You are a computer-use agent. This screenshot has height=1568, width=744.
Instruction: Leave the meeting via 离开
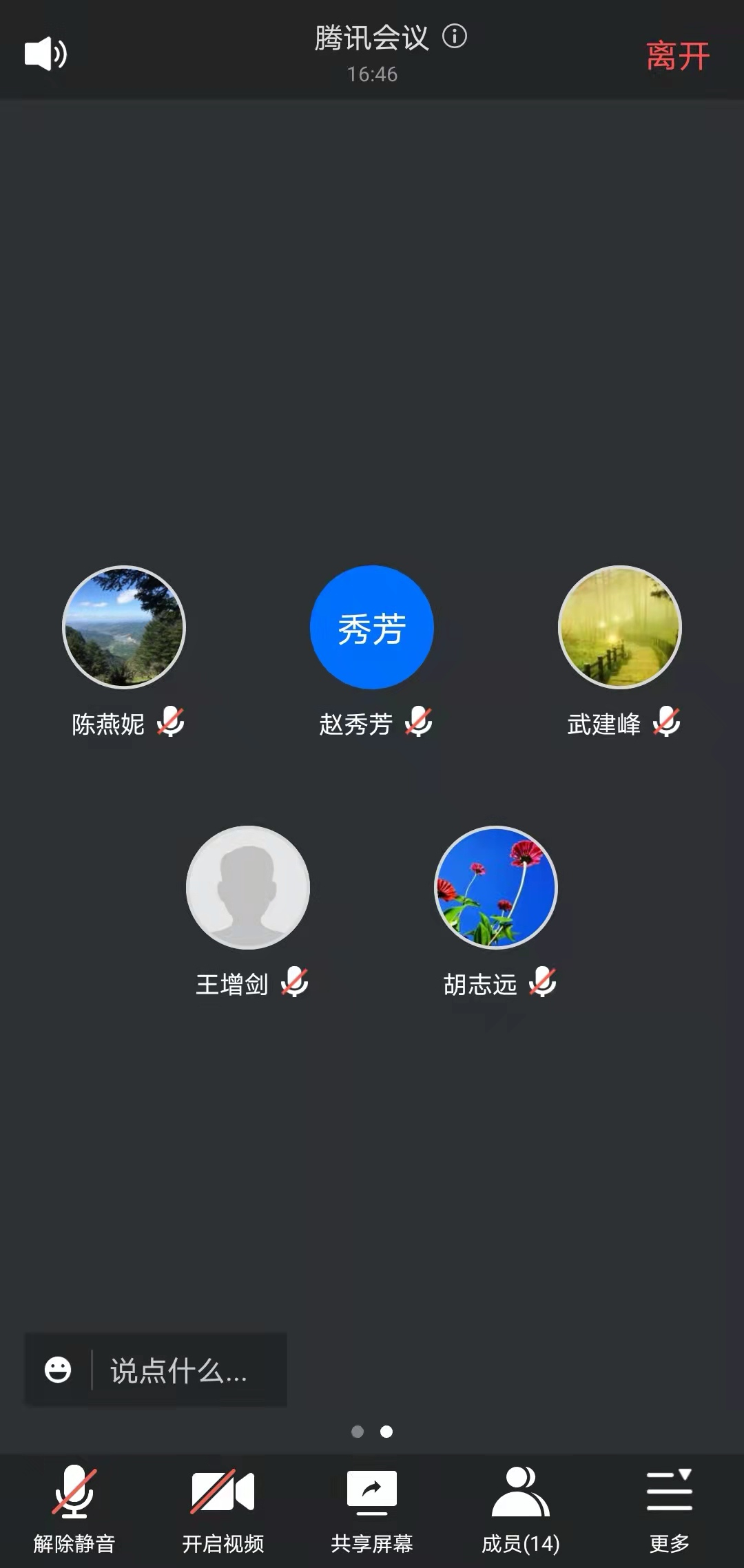point(677,56)
